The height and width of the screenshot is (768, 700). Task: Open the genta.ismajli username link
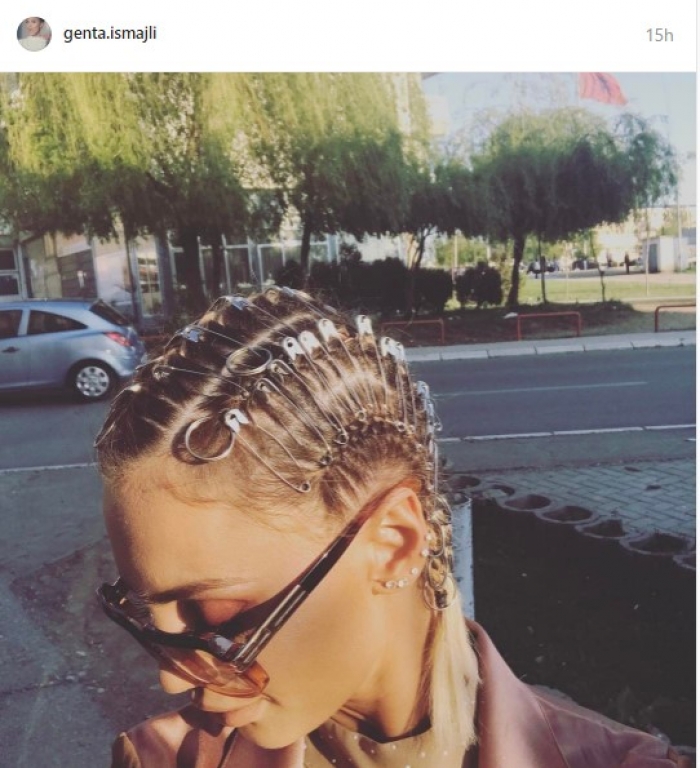pos(110,34)
